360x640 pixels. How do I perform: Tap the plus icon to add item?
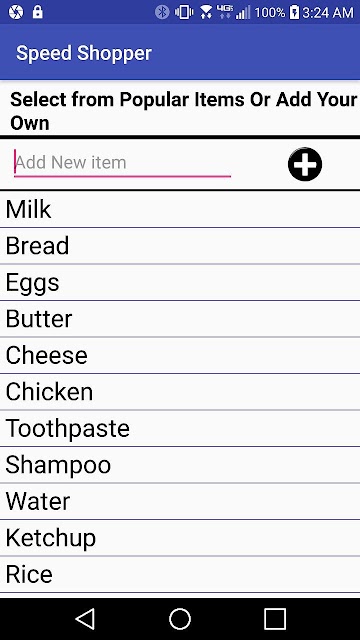tap(305, 164)
